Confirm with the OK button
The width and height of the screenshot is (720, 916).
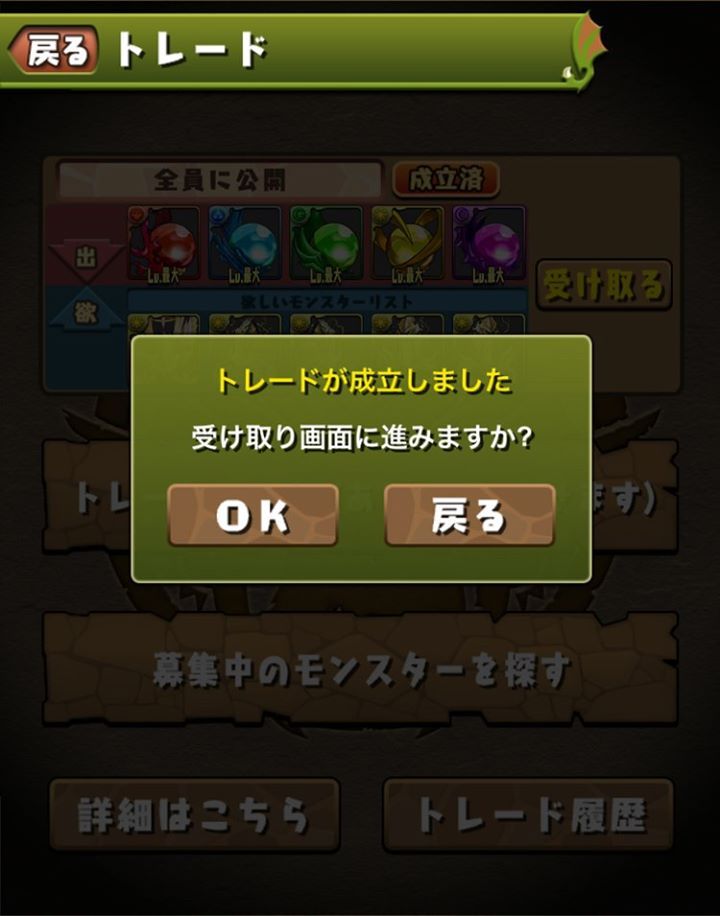(253, 515)
